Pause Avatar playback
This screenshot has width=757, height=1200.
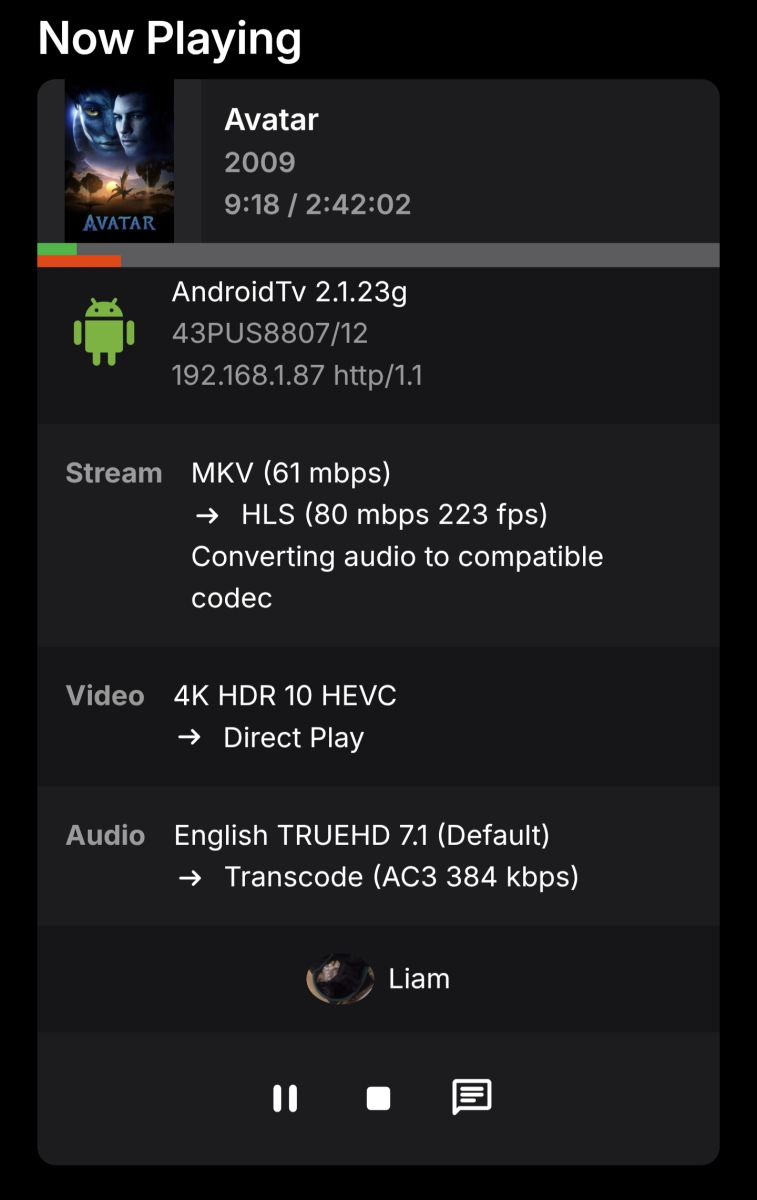285,1098
